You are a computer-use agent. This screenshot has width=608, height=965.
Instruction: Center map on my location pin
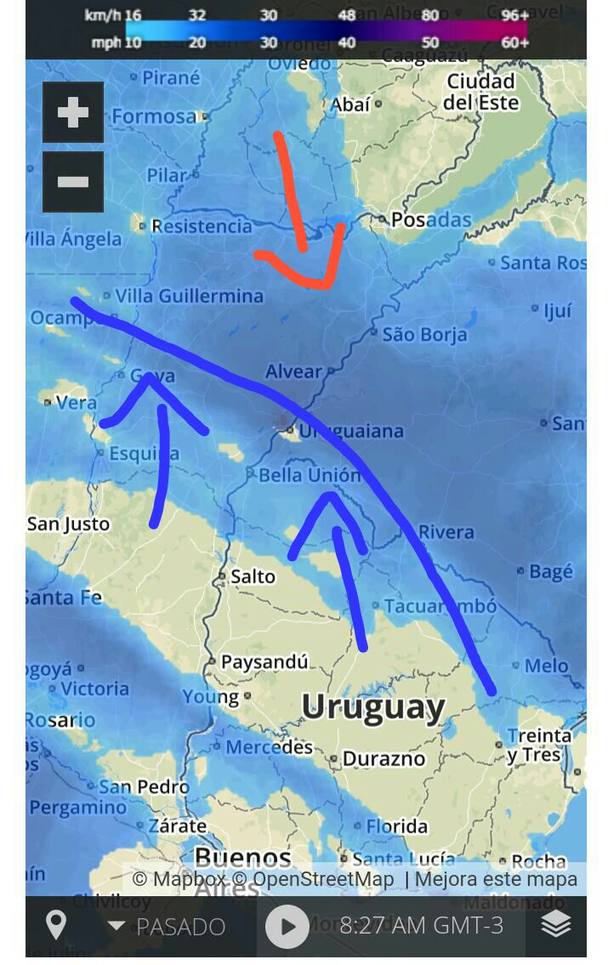56,925
